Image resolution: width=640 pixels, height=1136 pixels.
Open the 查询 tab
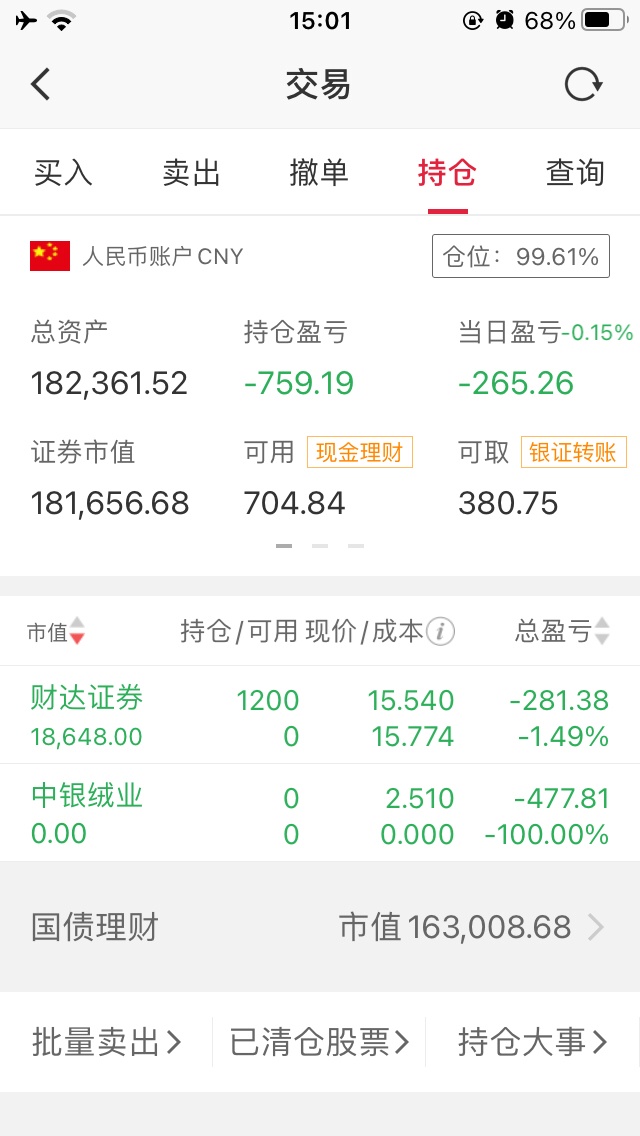pos(575,173)
